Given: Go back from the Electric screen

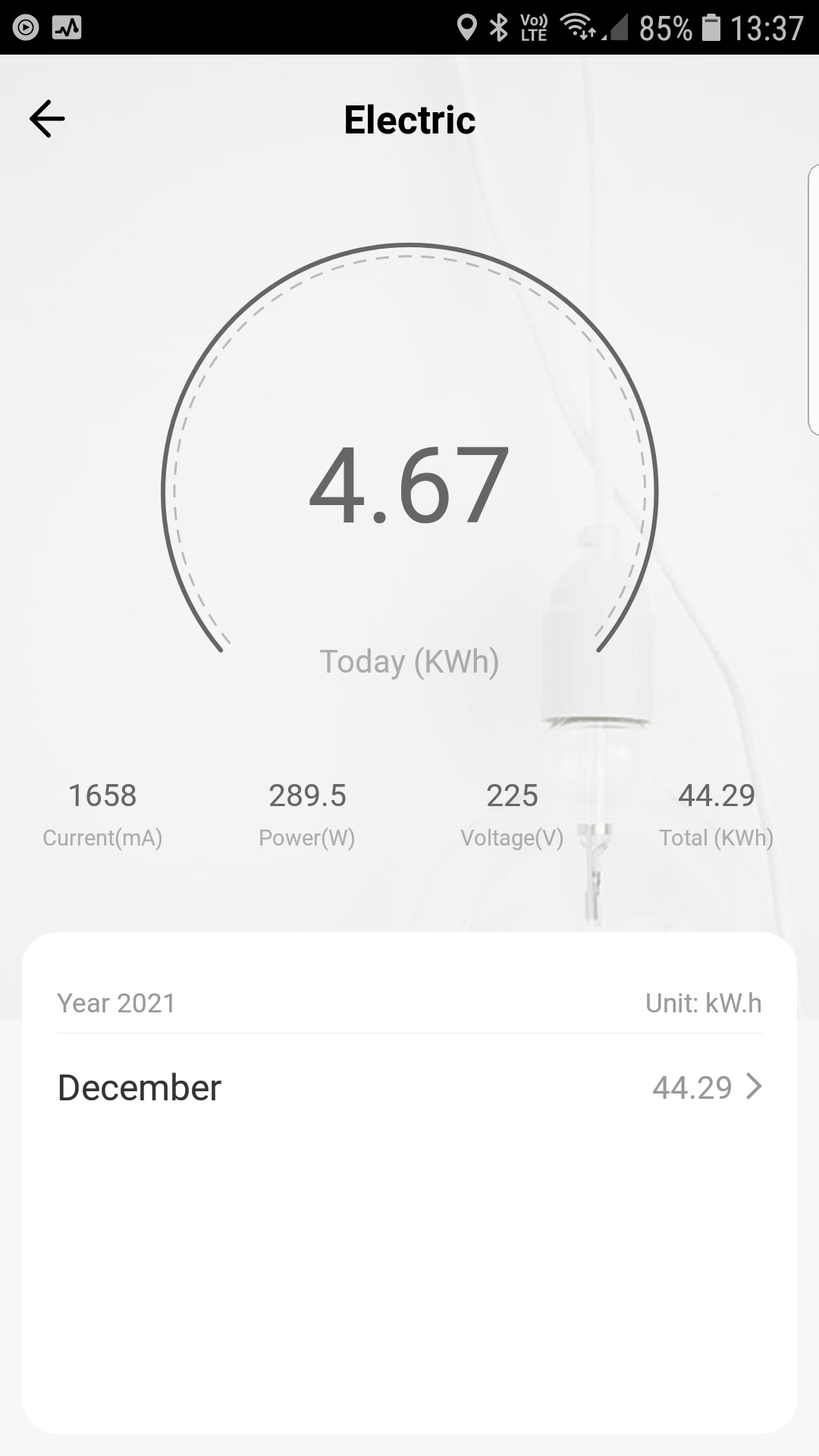Looking at the screenshot, I should click(47, 119).
